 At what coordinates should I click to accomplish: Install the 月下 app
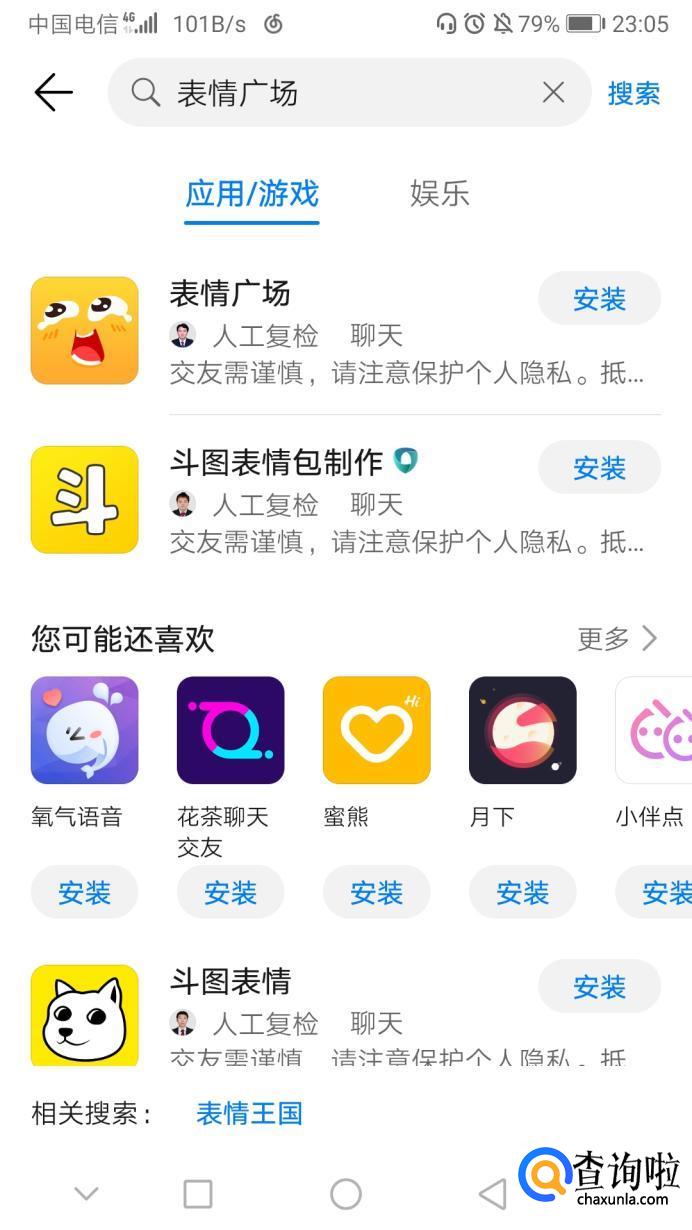[522, 893]
